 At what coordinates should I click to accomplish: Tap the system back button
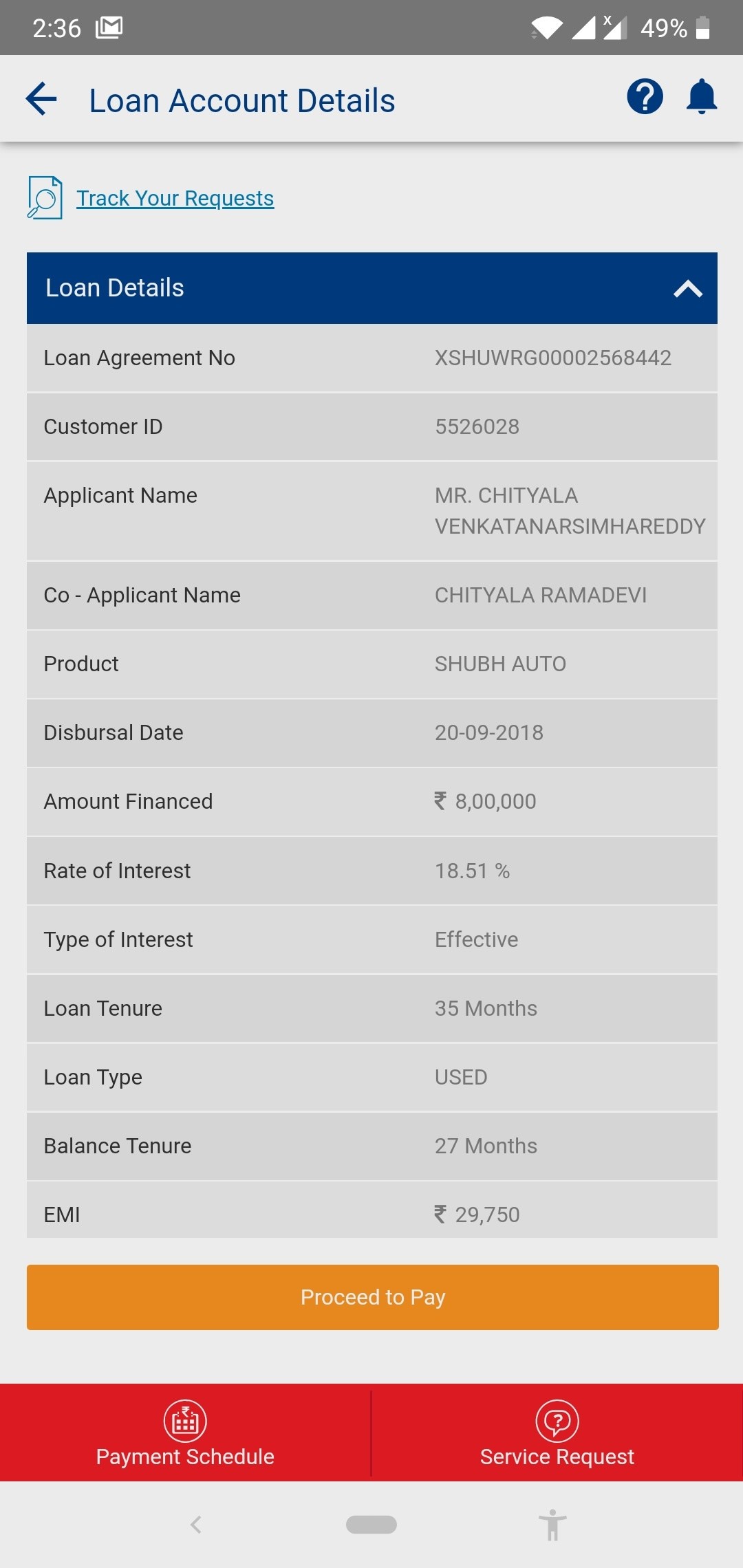click(x=196, y=1525)
